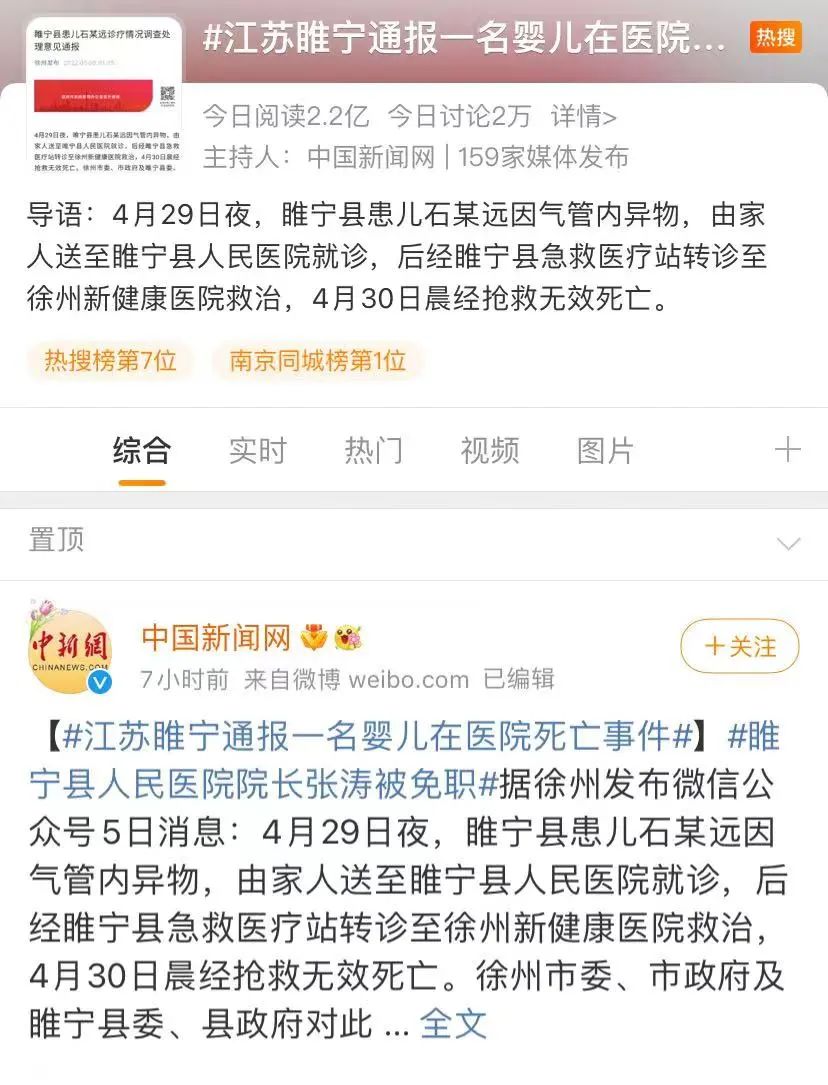Image resolution: width=828 pixels, height=1085 pixels.
Task: Switch to the 实时 tab
Action: pyautogui.click(x=257, y=451)
